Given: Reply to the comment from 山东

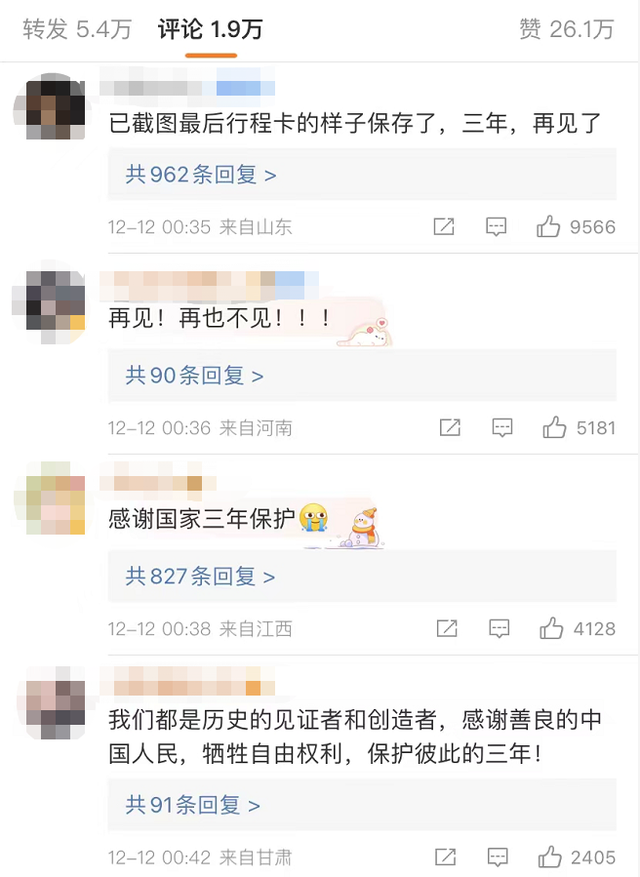Looking at the screenshot, I should point(496,227).
